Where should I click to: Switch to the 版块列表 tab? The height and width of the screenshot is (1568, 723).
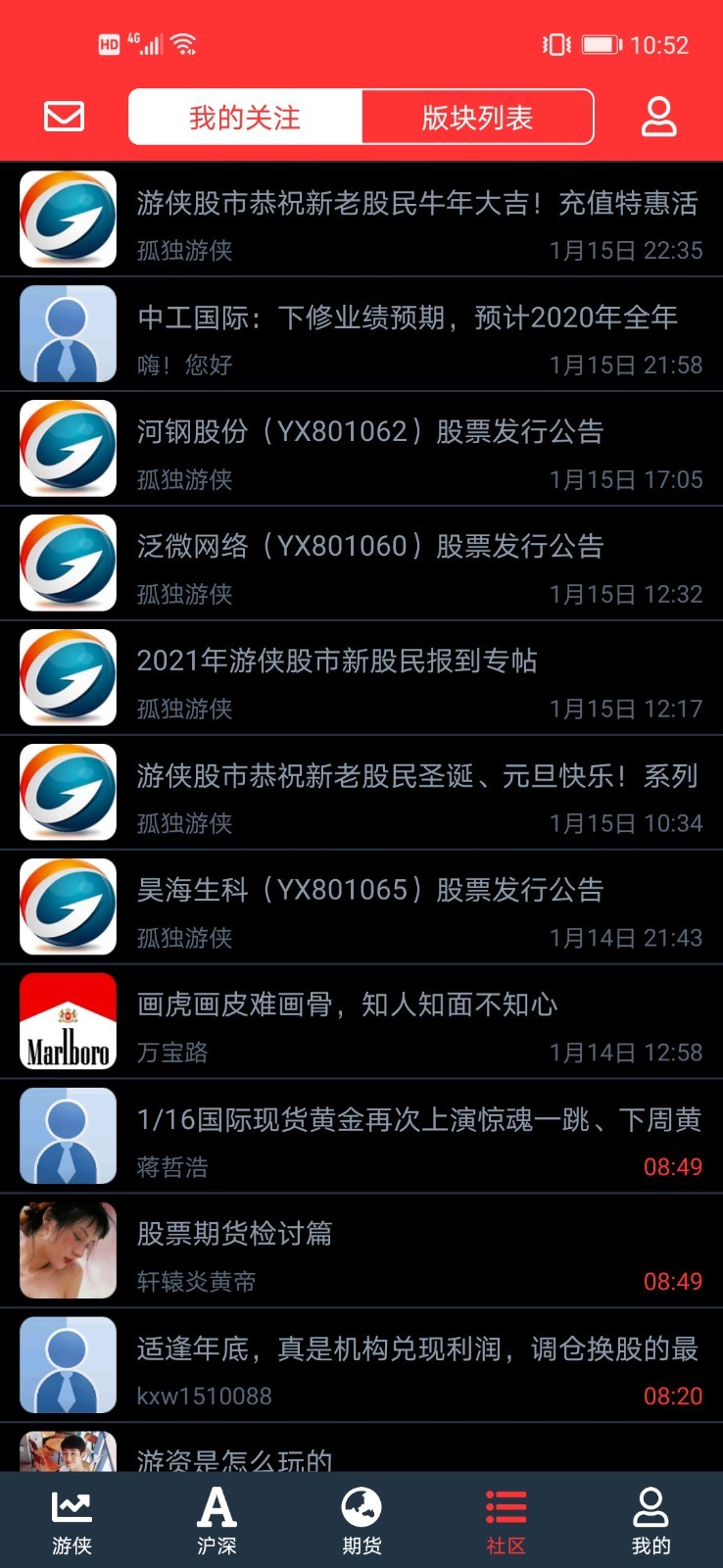click(x=477, y=117)
